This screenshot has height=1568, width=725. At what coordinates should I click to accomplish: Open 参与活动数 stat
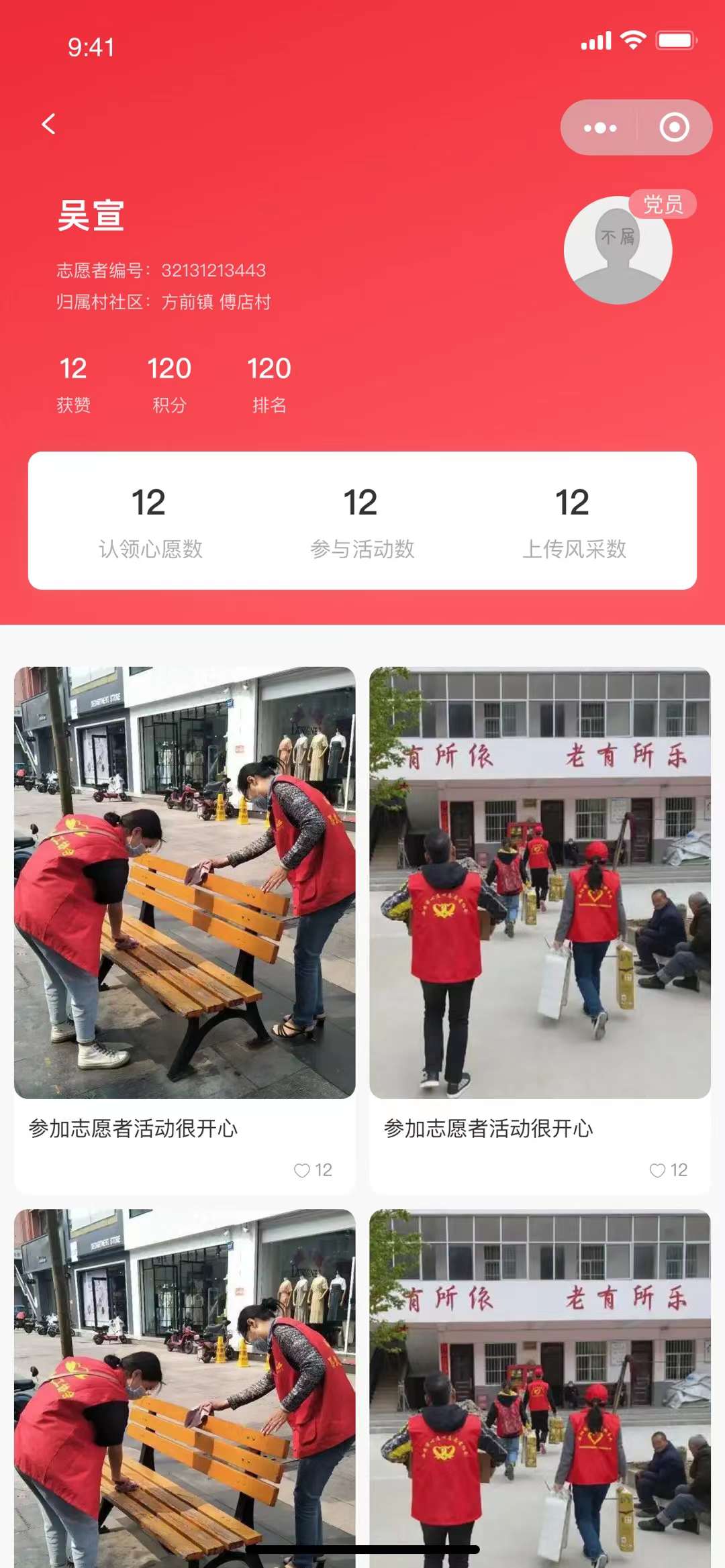[362, 521]
